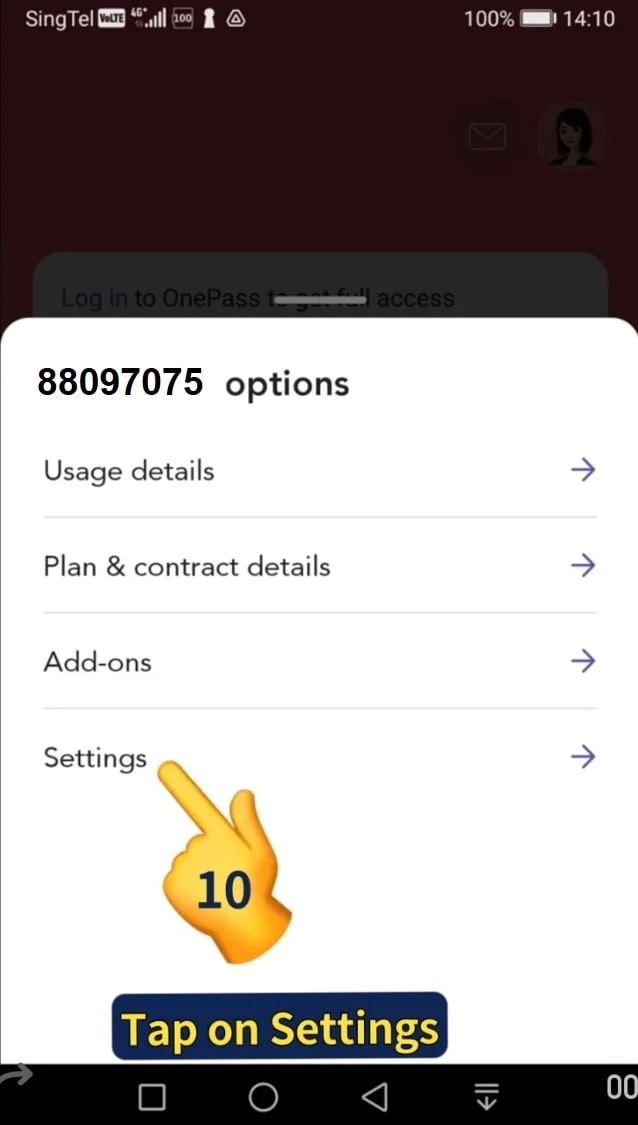Go to Add-ons
Viewport: 638px width, 1125px height.
(319, 661)
